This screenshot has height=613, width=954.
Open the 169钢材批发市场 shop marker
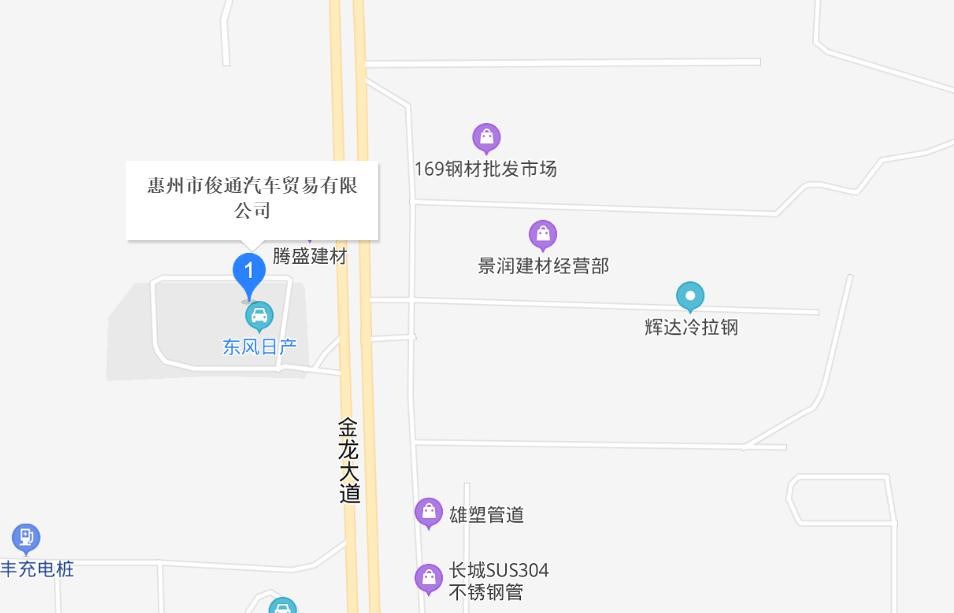(486, 138)
